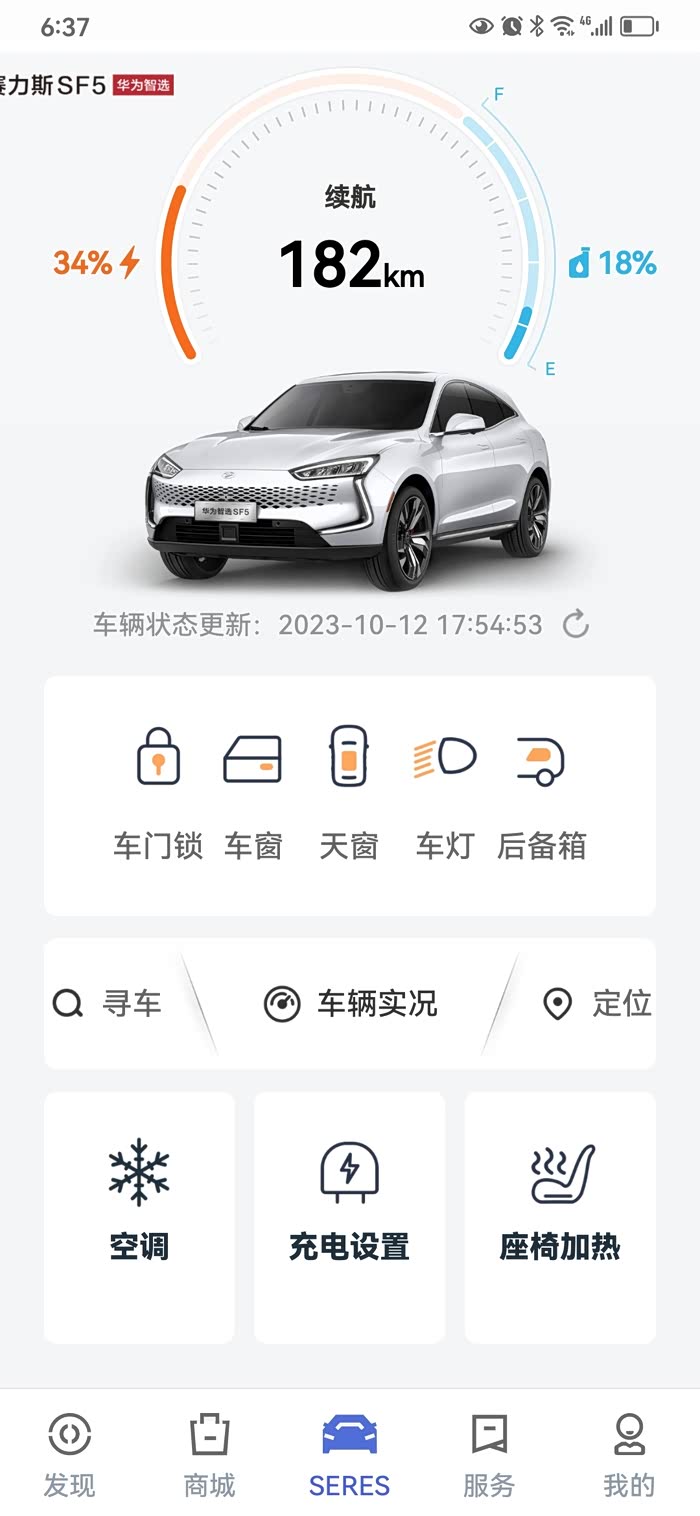The width and height of the screenshot is (700, 1516).
Task: Select the SERES tab
Action: coord(350,1455)
